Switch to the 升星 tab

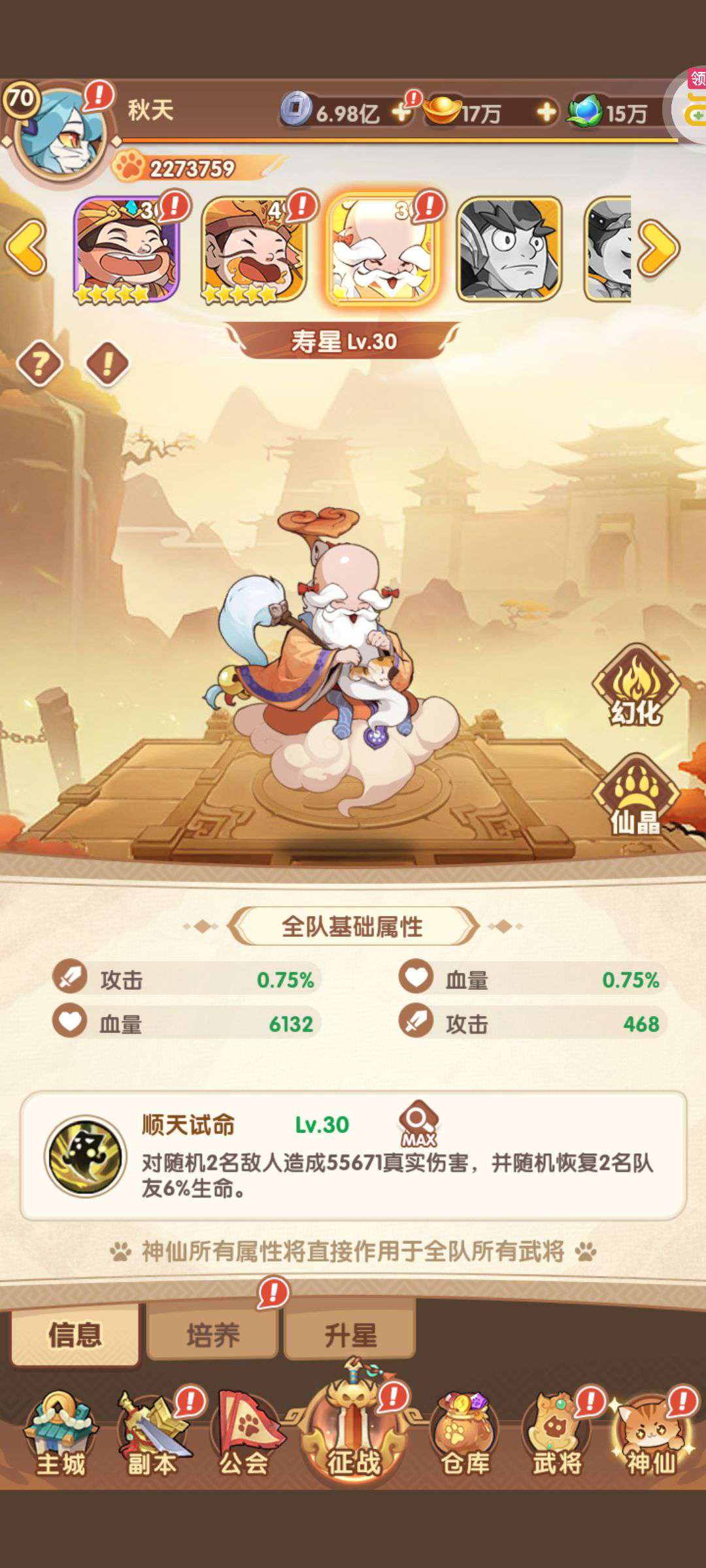point(350,1334)
